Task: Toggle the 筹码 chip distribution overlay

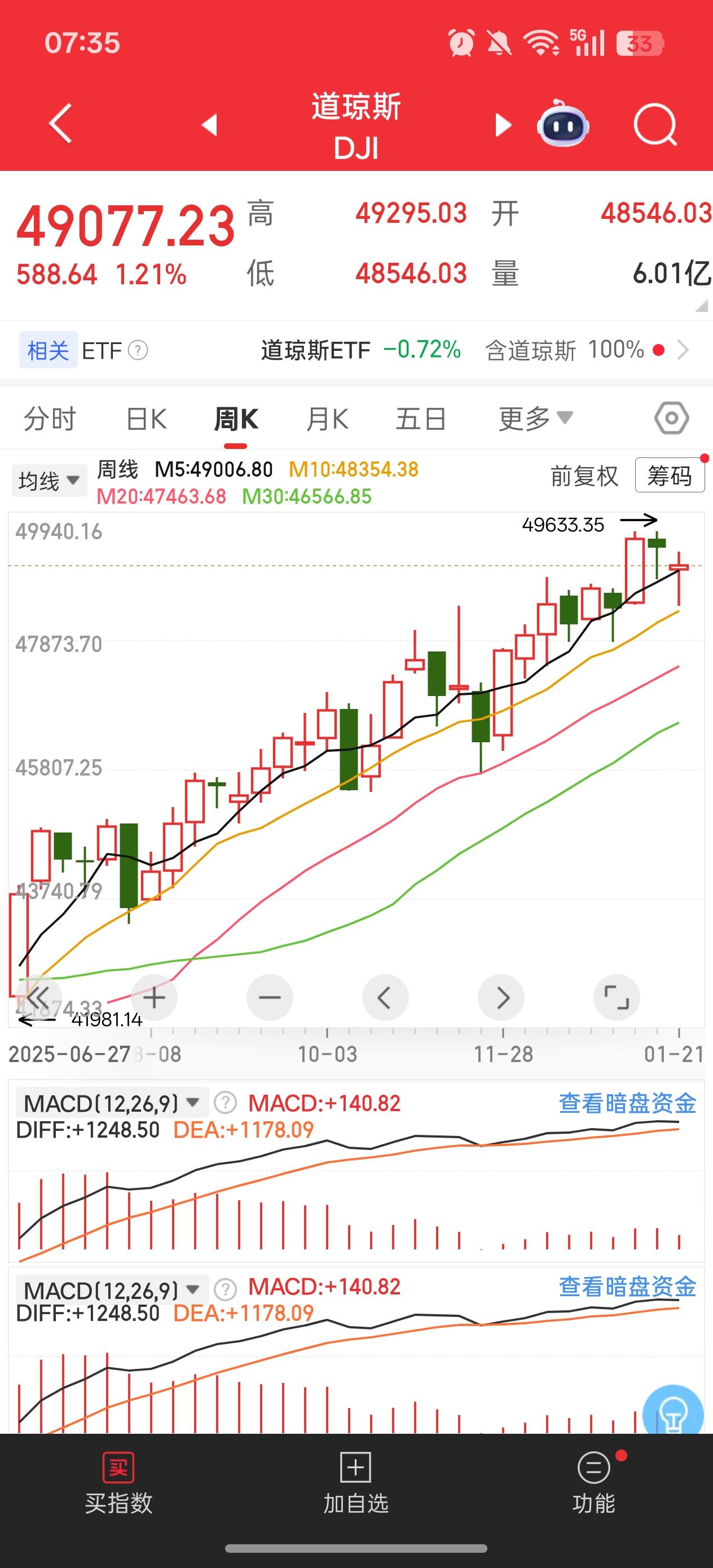Action: 670,477
